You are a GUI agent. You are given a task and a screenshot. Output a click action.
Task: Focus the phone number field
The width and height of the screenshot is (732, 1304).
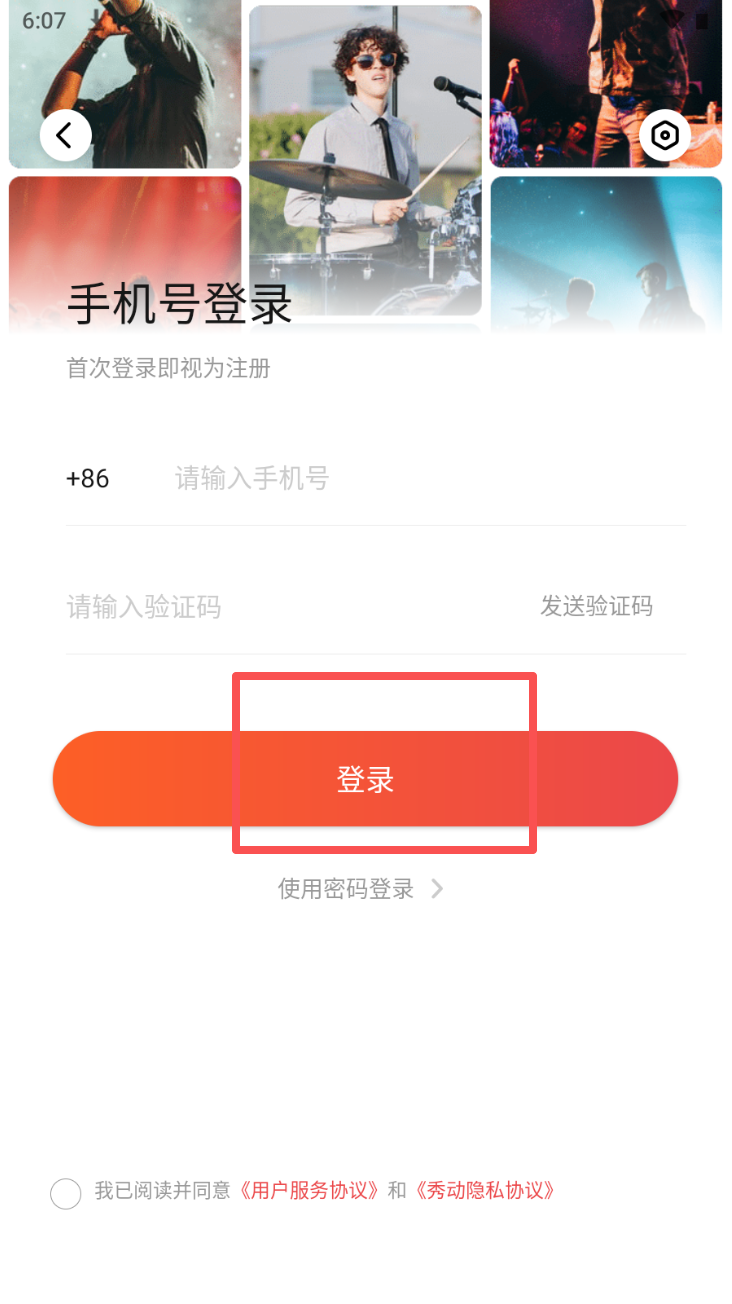(400, 479)
